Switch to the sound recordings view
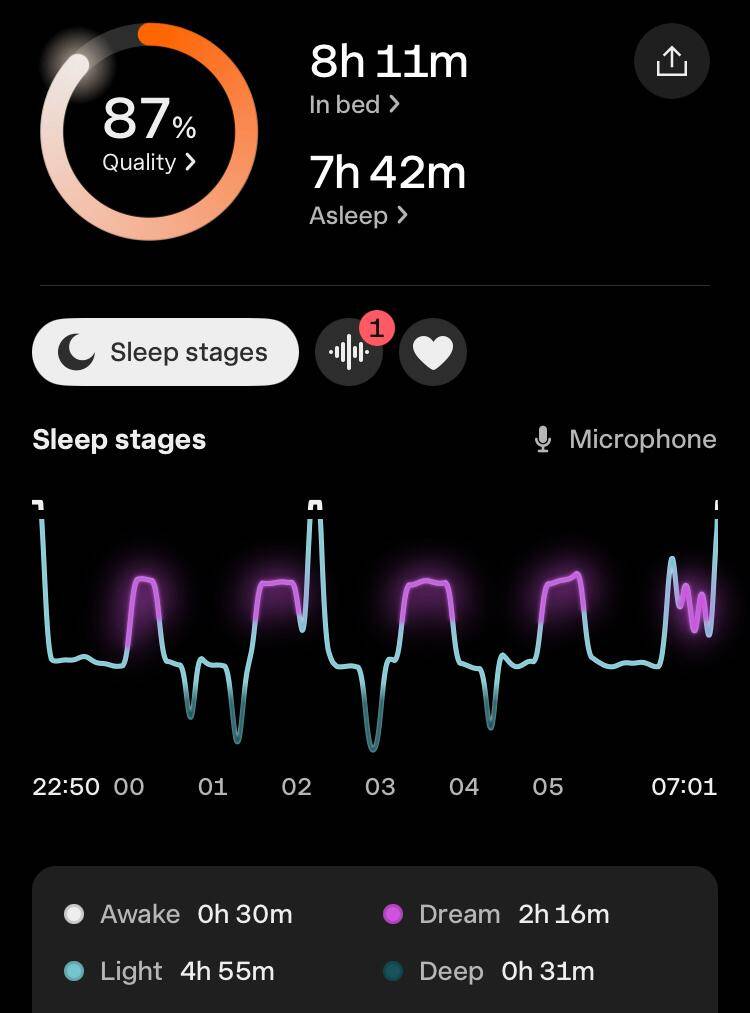 pos(349,352)
